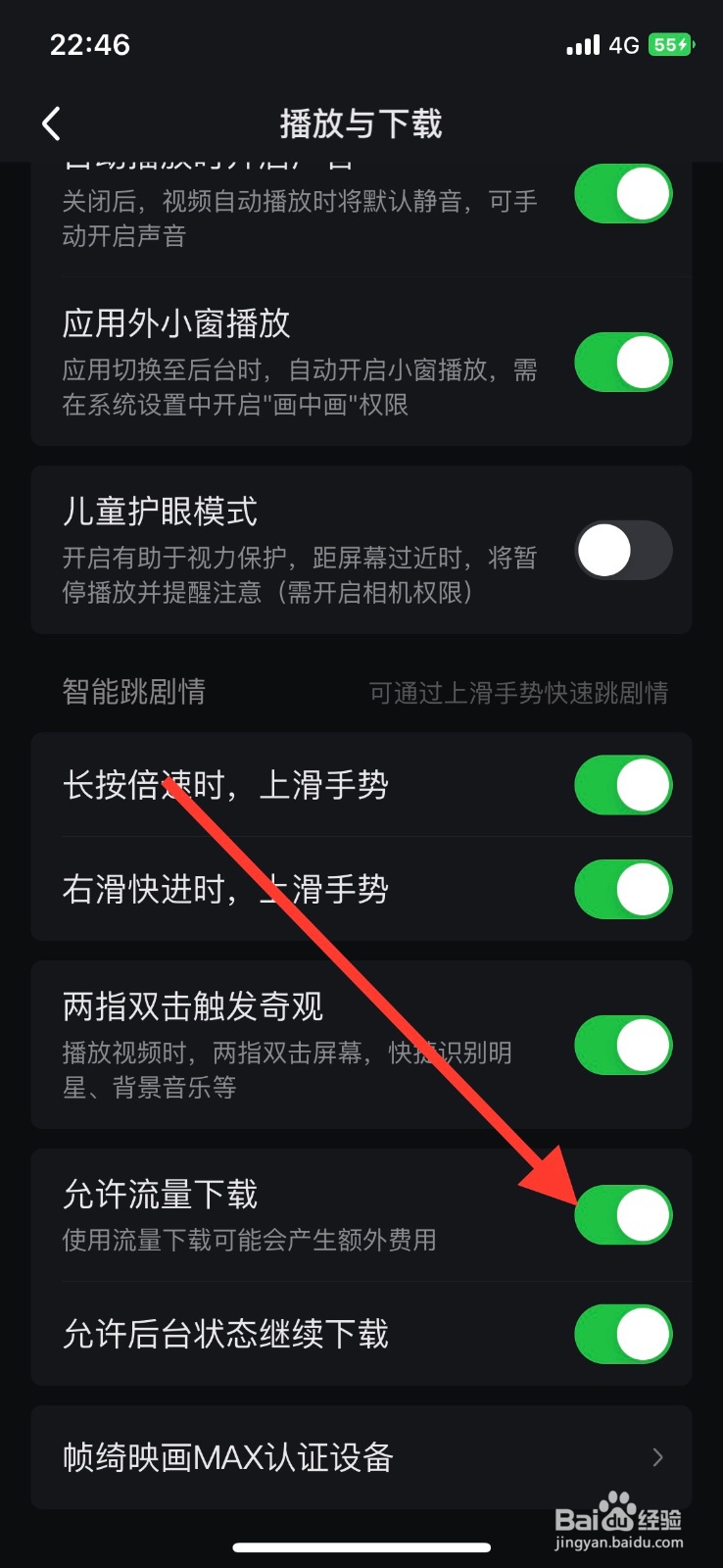Open the 帧绮映画MAX认证设备 settings row
Image resolution: width=723 pixels, height=1568 pixels.
tap(294, 1457)
